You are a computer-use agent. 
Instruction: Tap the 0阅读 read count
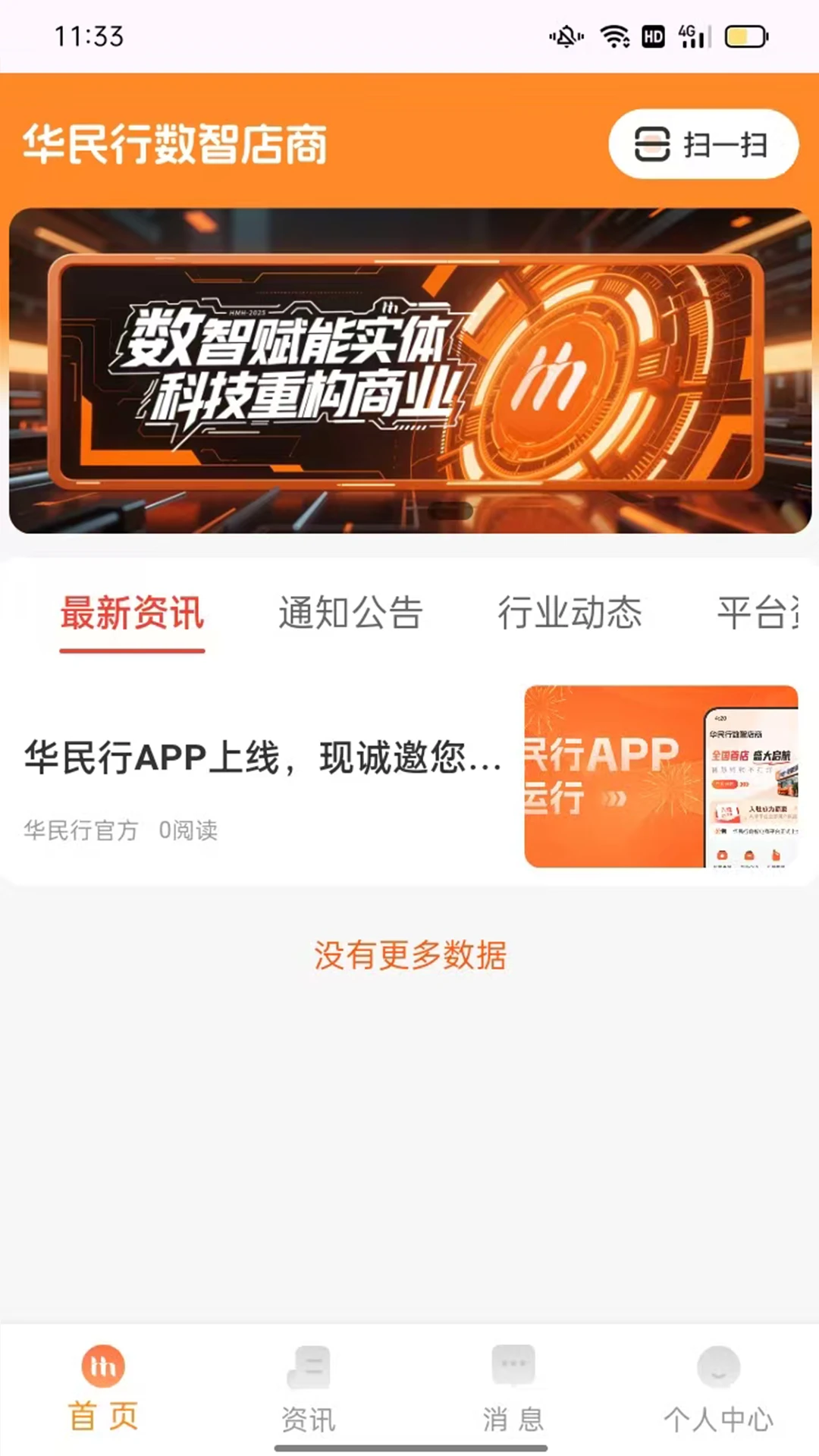tap(189, 831)
